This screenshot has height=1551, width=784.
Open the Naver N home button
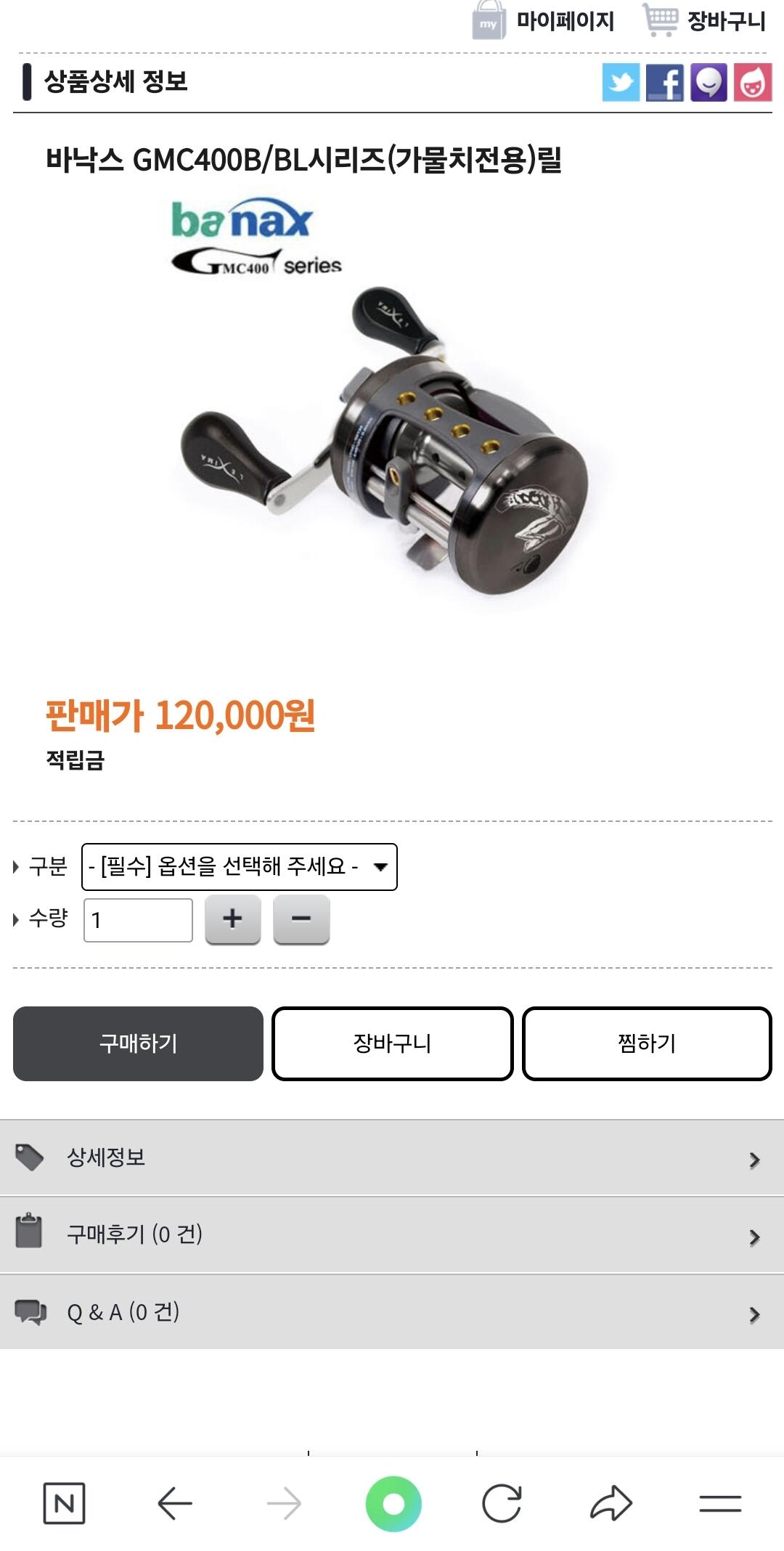pyautogui.click(x=64, y=1503)
